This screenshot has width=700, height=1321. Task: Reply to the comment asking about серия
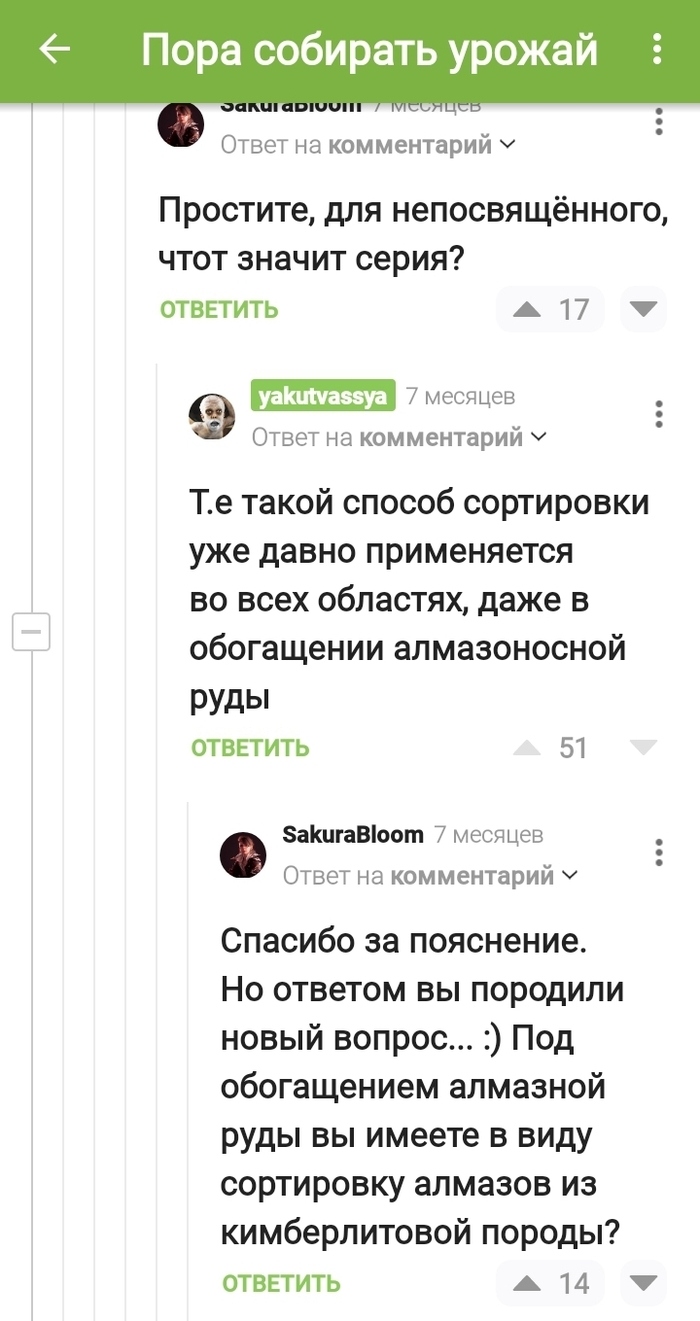219,310
